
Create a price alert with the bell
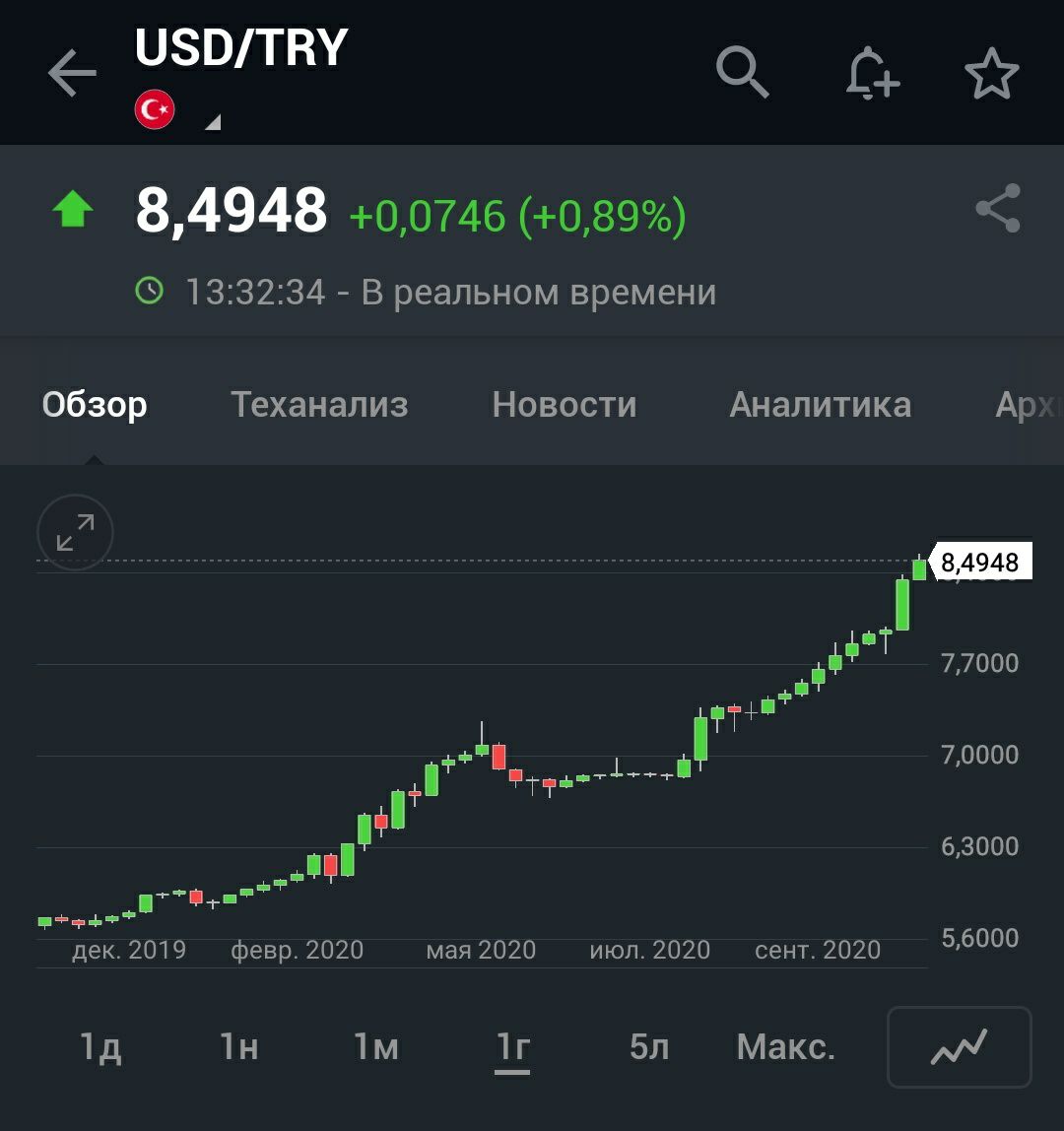pyautogui.click(x=872, y=74)
